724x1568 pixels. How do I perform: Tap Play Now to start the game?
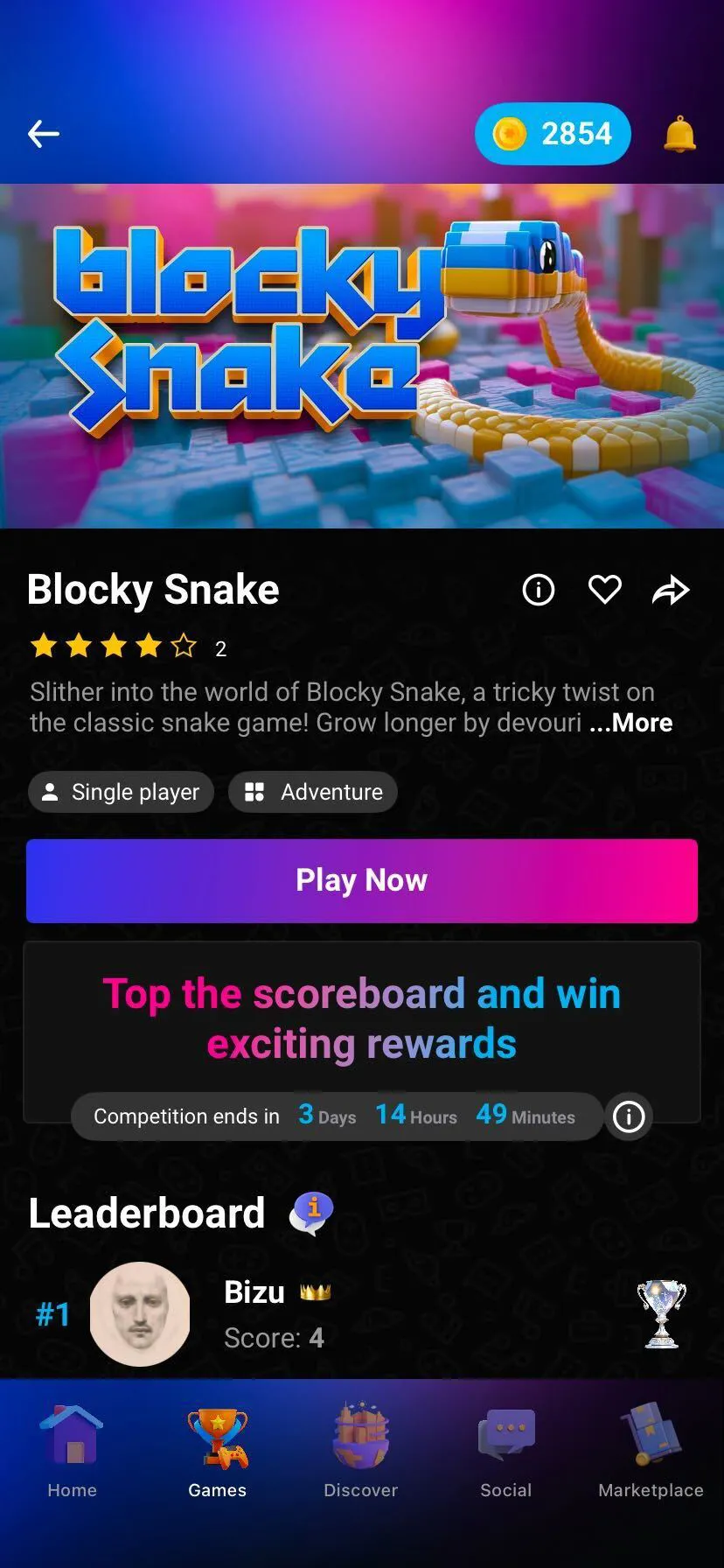tap(362, 880)
